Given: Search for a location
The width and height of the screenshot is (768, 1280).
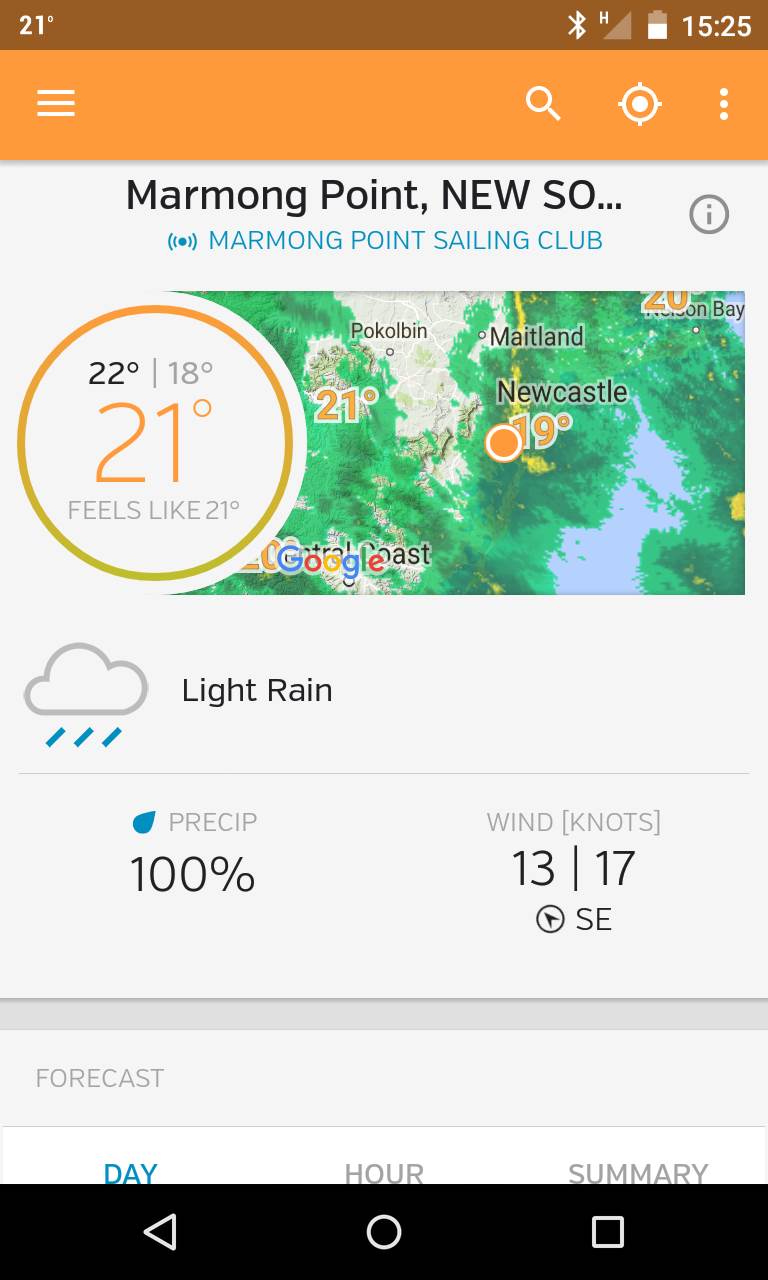Looking at the screenshot, I should [543, 104].
